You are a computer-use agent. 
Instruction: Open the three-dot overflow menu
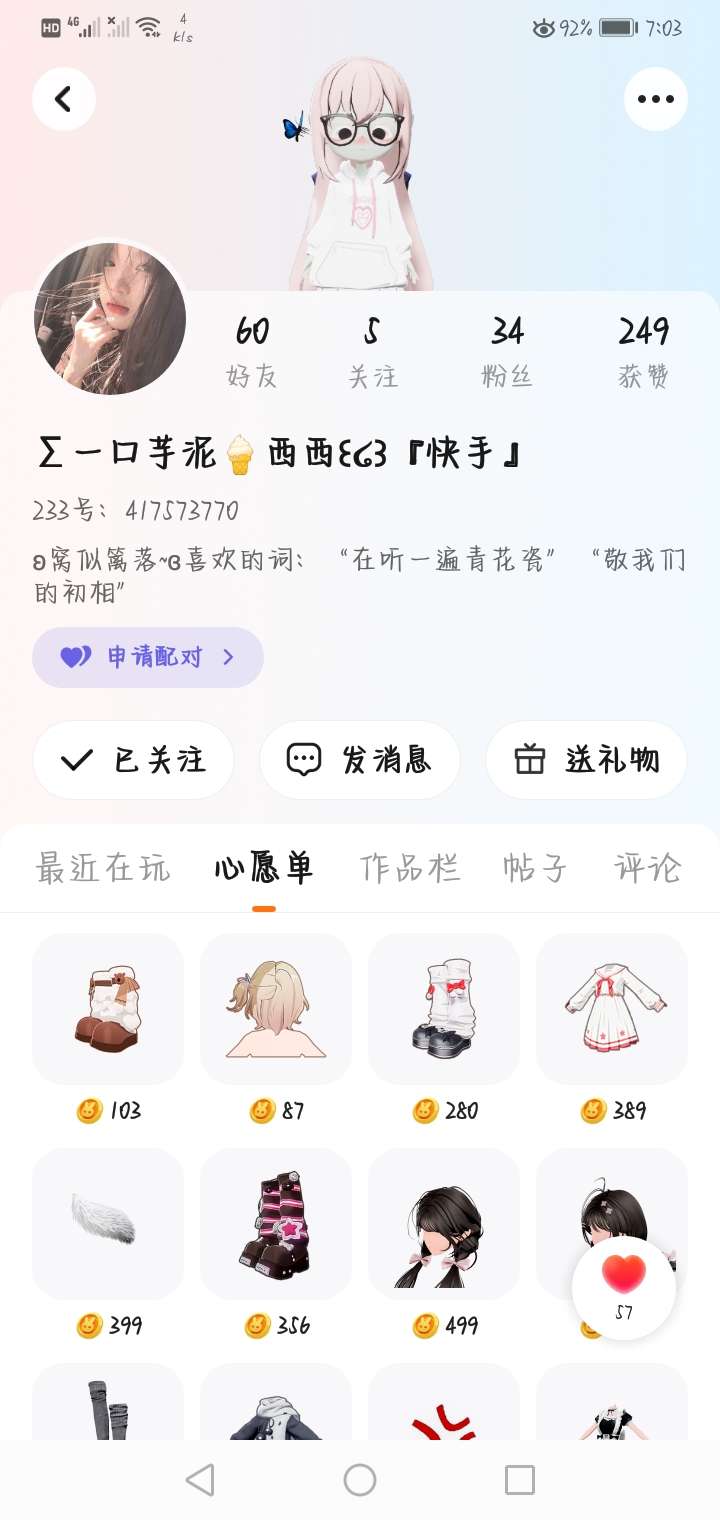655,99
